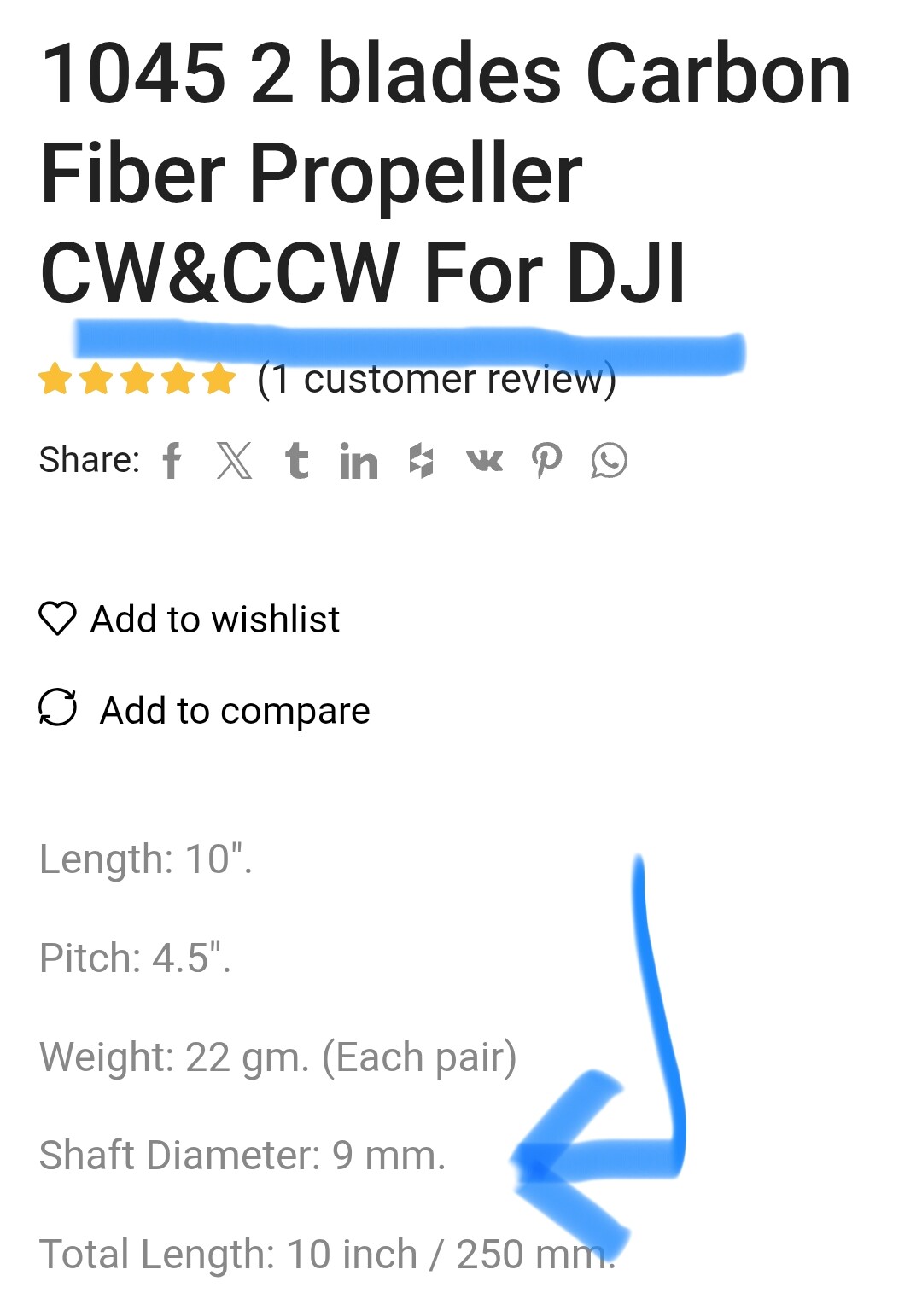Add this propeller to compare
The image size is (922, 1316).
coord(205,709)
